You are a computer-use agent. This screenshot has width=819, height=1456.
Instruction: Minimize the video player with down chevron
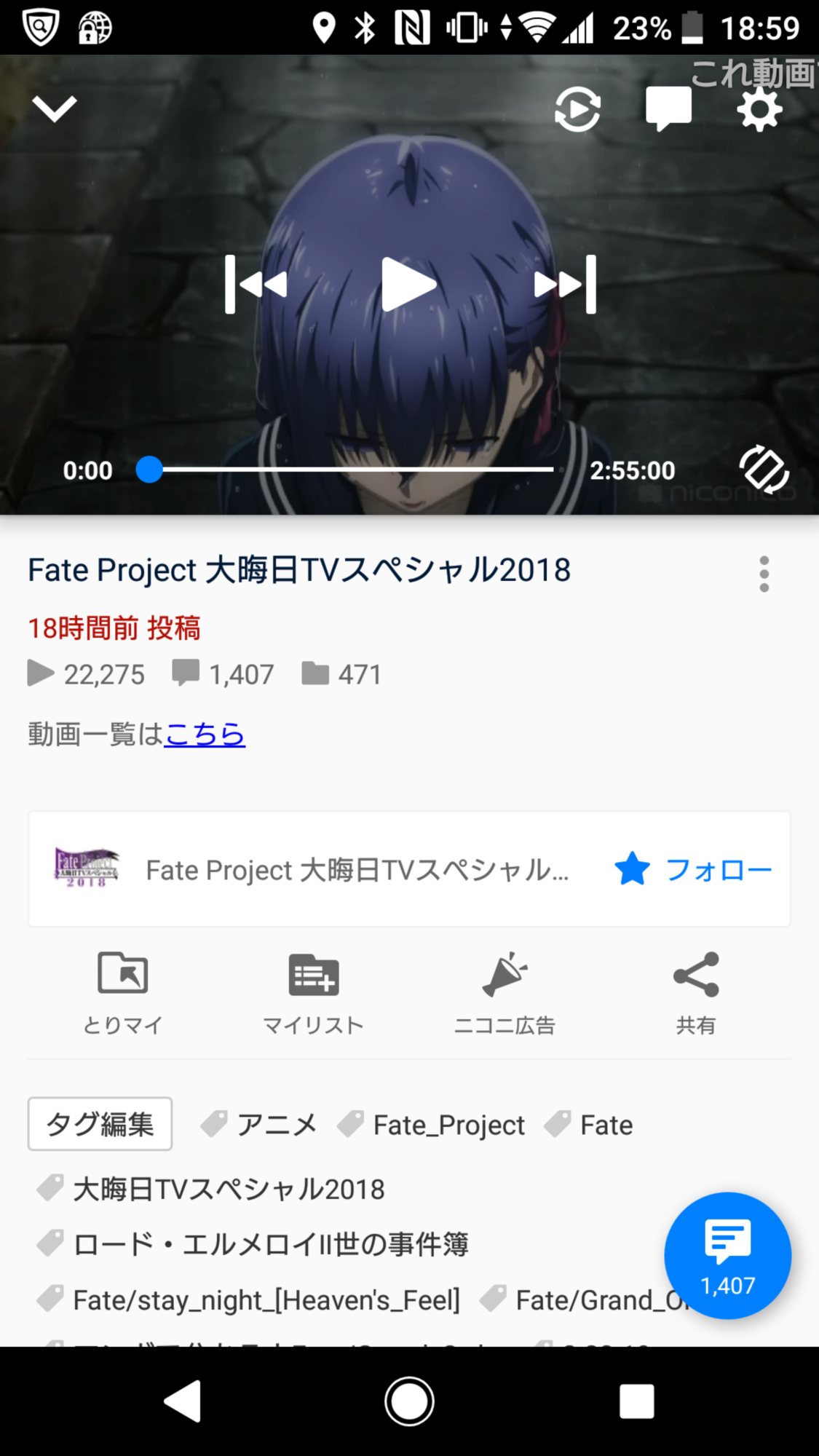(x=55, y=109)
